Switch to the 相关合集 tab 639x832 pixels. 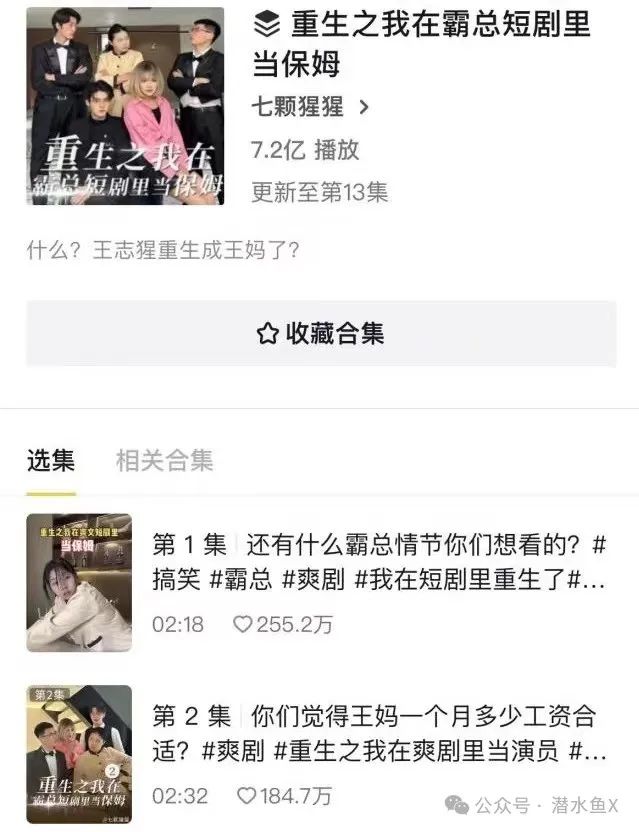click(164, 461)
